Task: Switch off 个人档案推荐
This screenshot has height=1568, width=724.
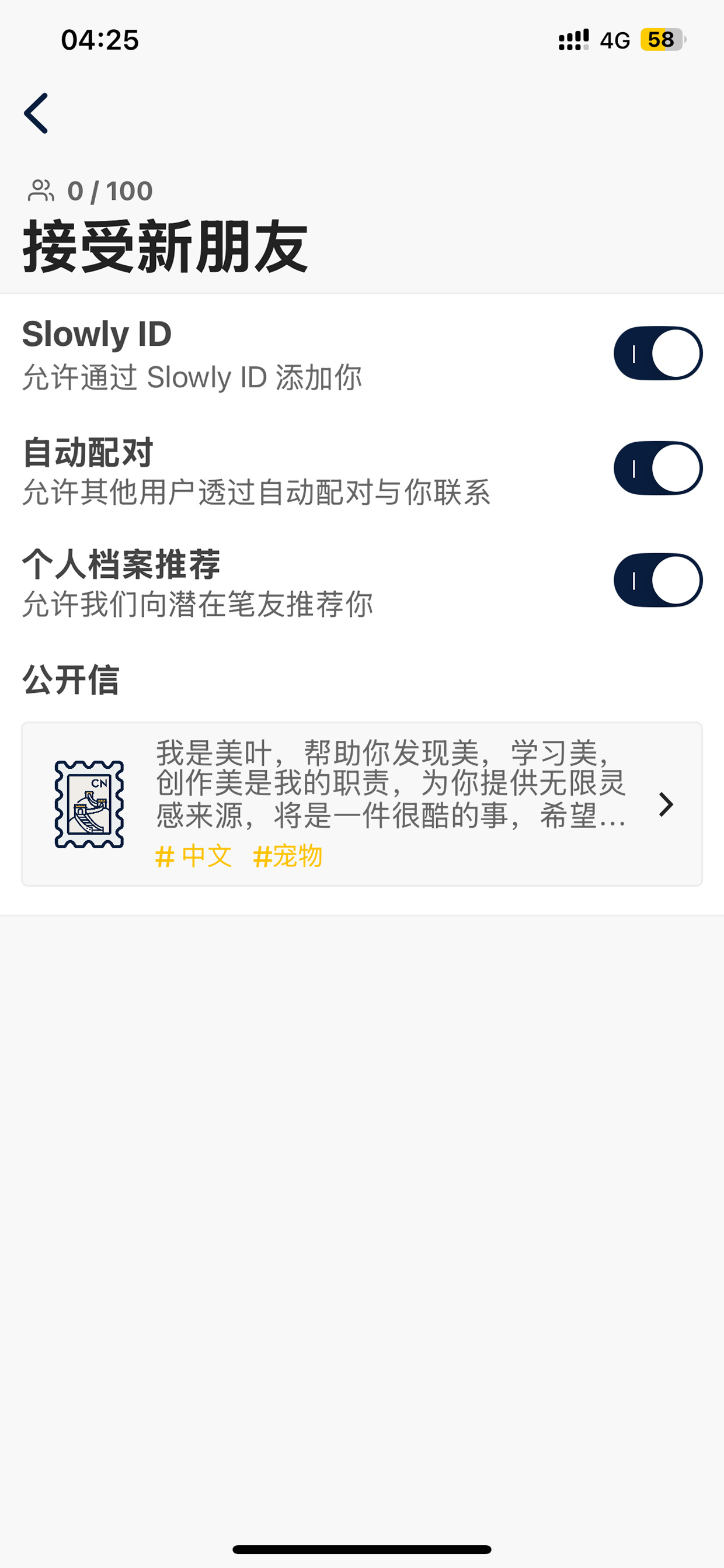Action: (x=657, y=580)
